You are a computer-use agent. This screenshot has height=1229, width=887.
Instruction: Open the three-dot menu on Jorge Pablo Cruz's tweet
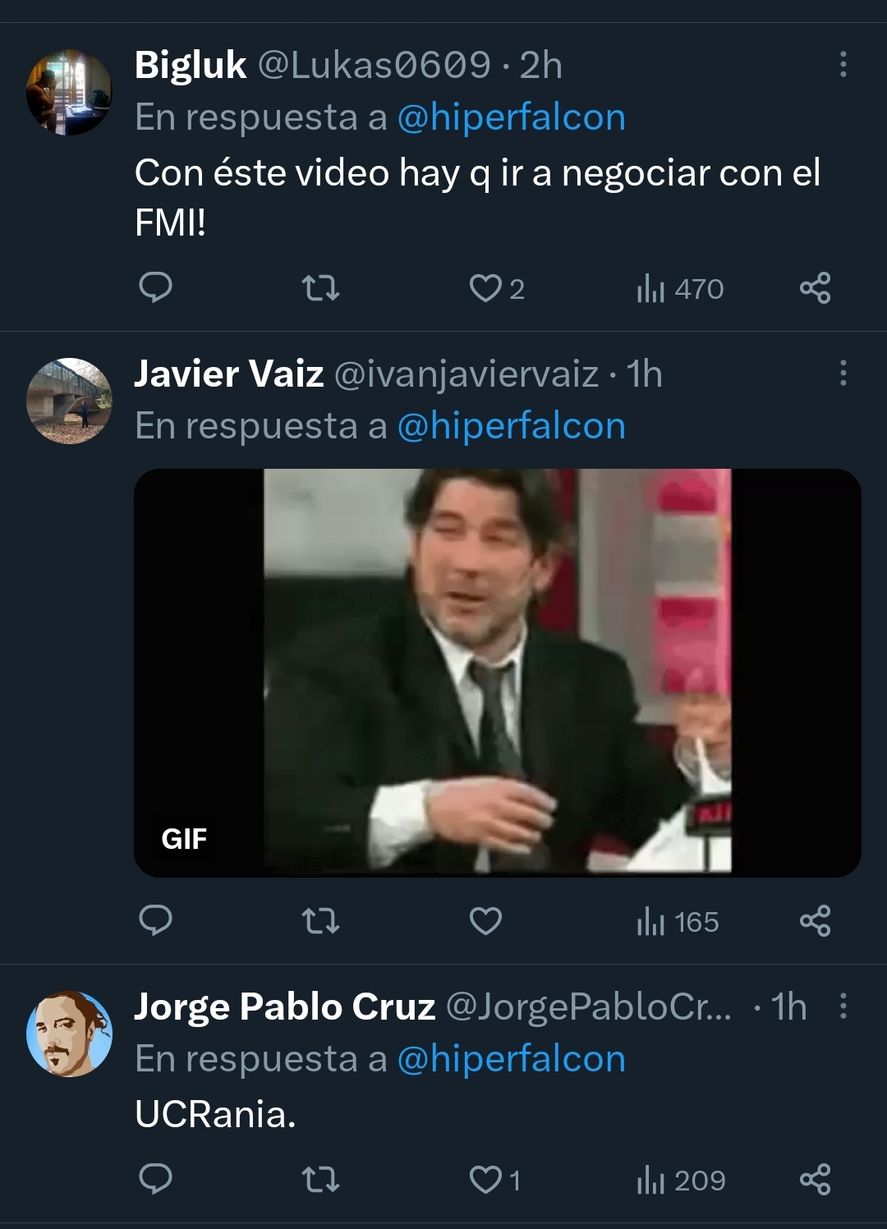(843, 1007)
